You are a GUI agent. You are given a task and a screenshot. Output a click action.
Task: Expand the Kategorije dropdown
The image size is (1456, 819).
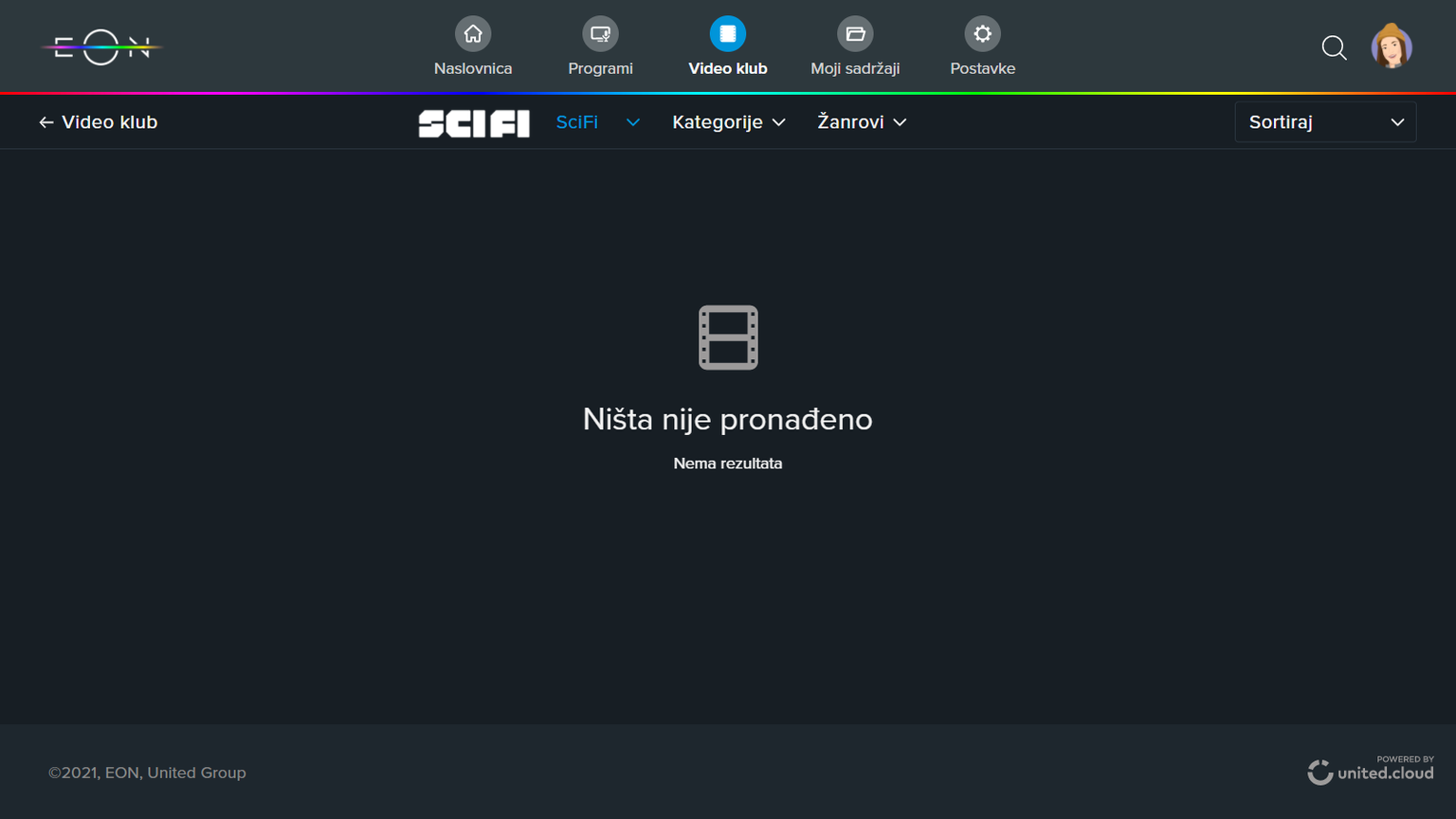pos(728,122)
